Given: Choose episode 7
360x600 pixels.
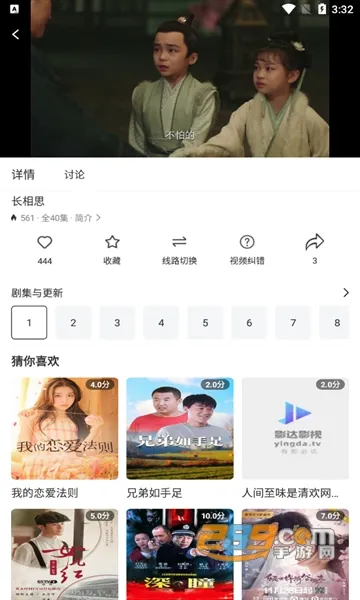Looking at the screenshot, I should click(x=293, y=323).
